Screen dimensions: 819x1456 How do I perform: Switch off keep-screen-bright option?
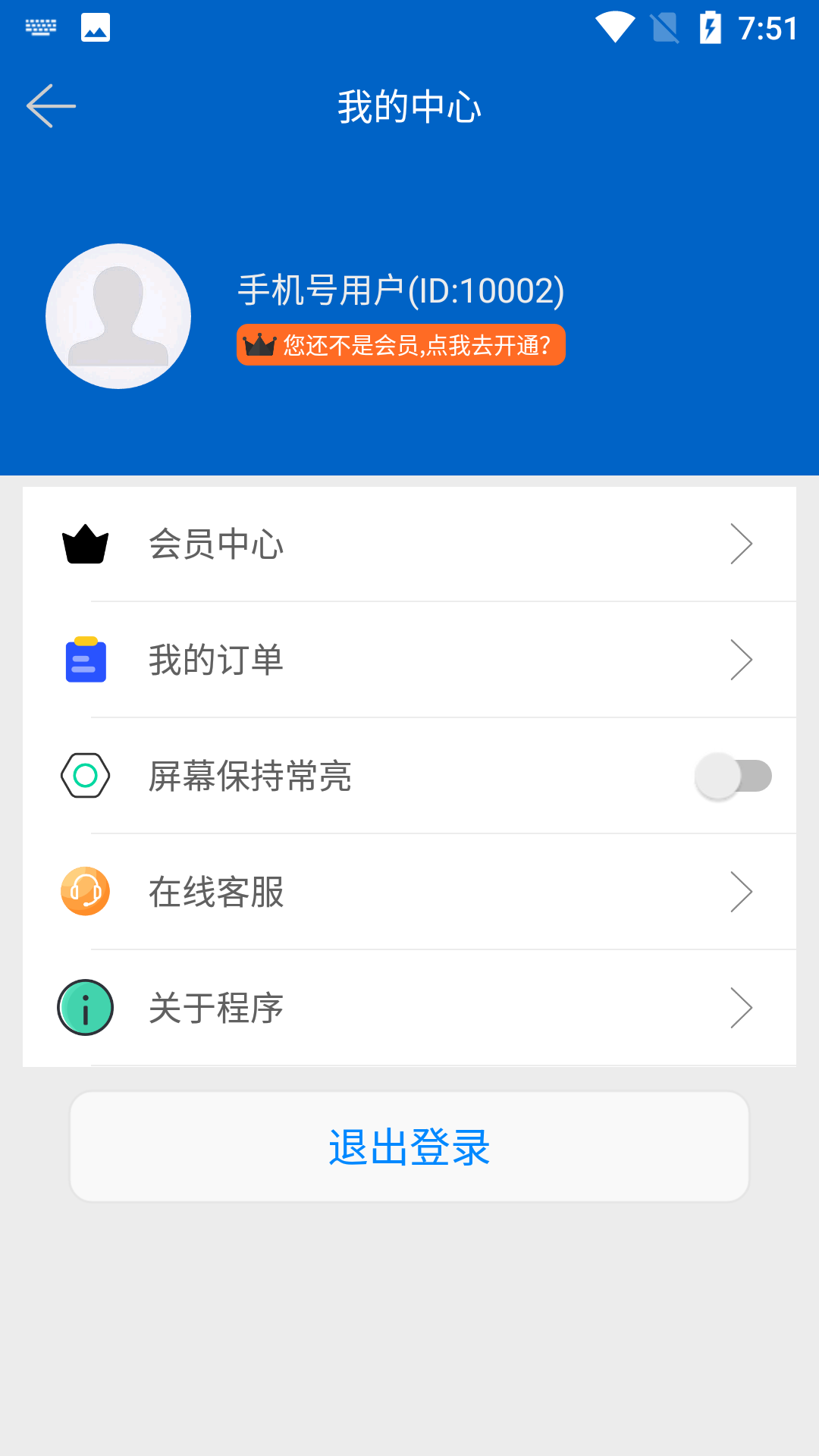732,775
